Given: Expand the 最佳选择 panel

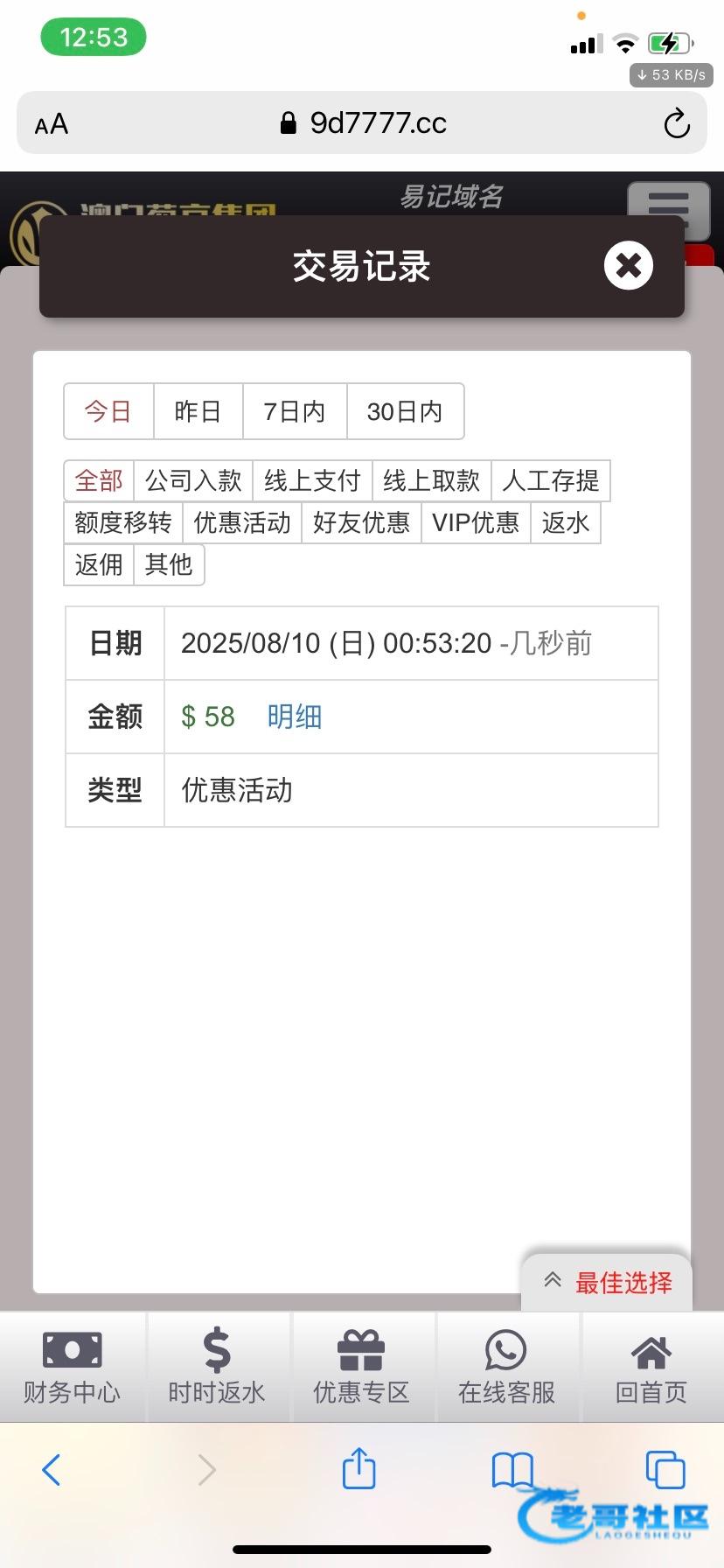Looking at the screenshot, I should [x=607, y=1283].
